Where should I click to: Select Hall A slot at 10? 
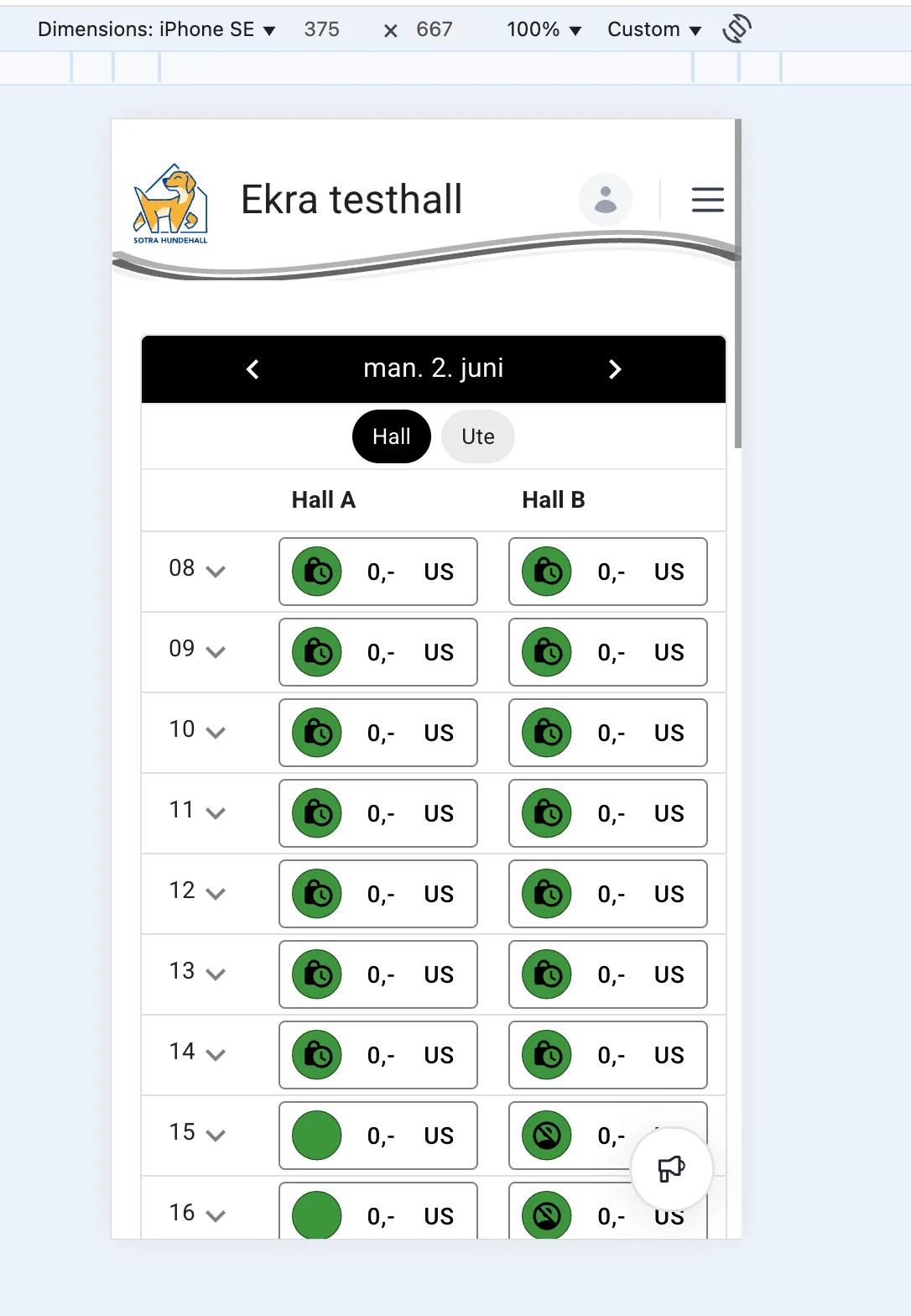tap(377, 733)
